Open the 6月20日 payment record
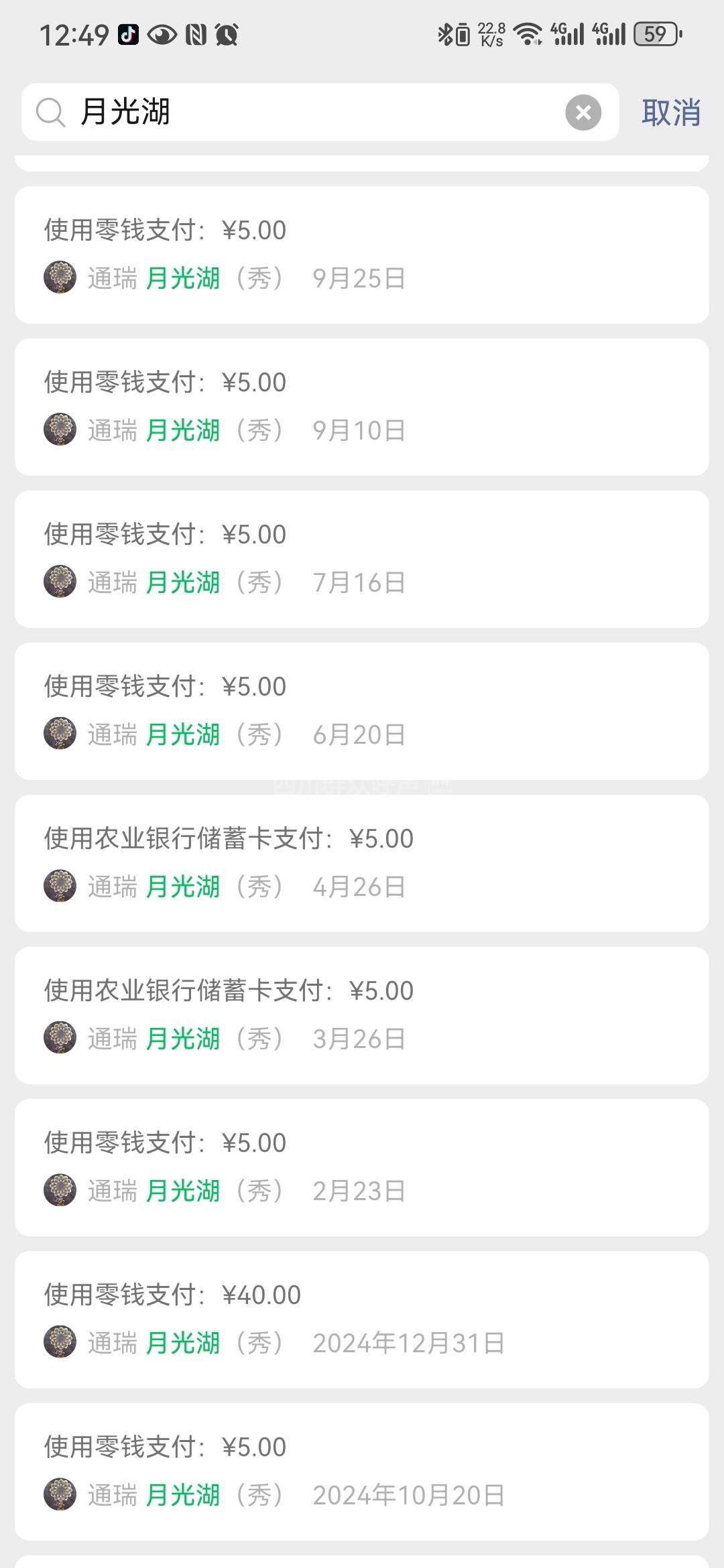 pyautogui.click(x=362, y=711)
